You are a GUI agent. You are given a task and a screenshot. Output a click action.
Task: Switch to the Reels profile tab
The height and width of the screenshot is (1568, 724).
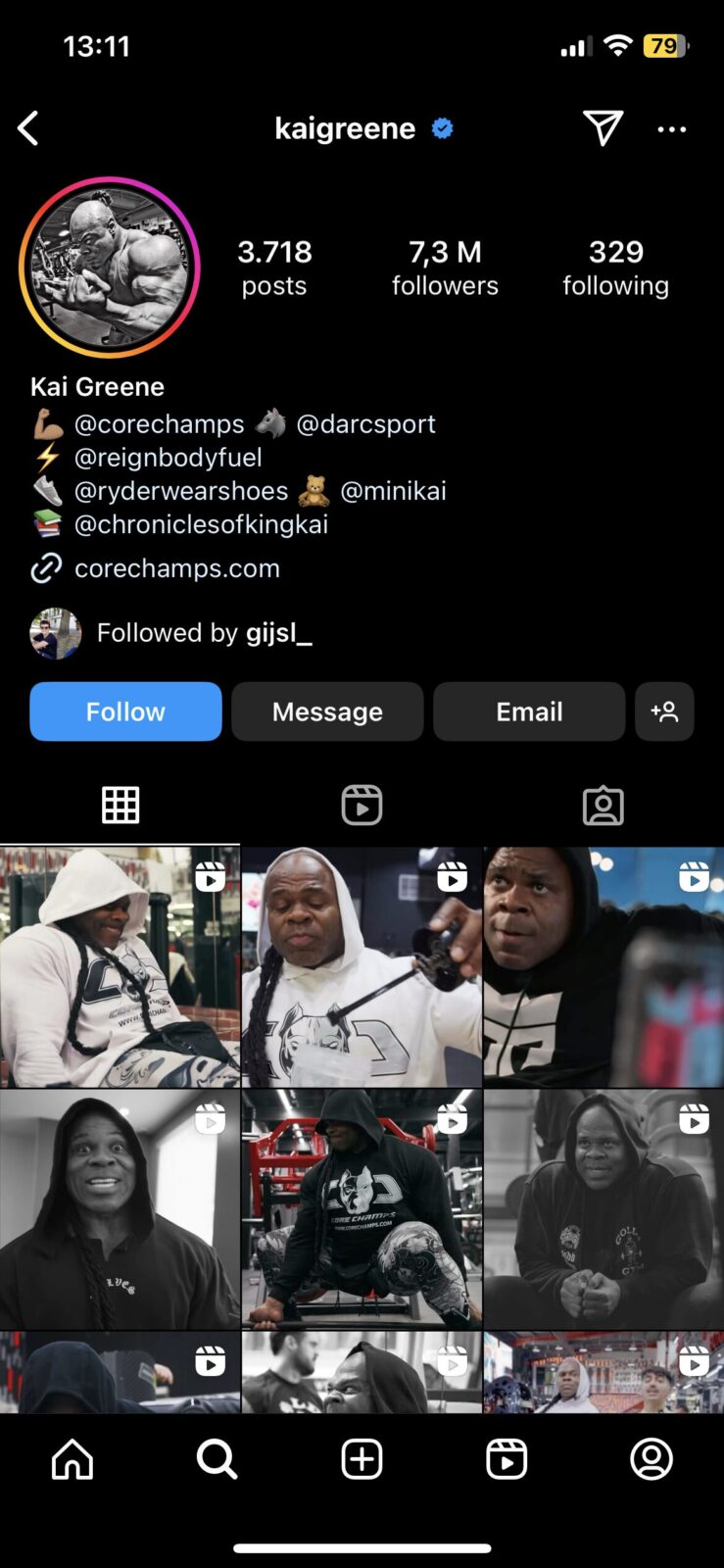pyautogui.click(x=362, y=806)
